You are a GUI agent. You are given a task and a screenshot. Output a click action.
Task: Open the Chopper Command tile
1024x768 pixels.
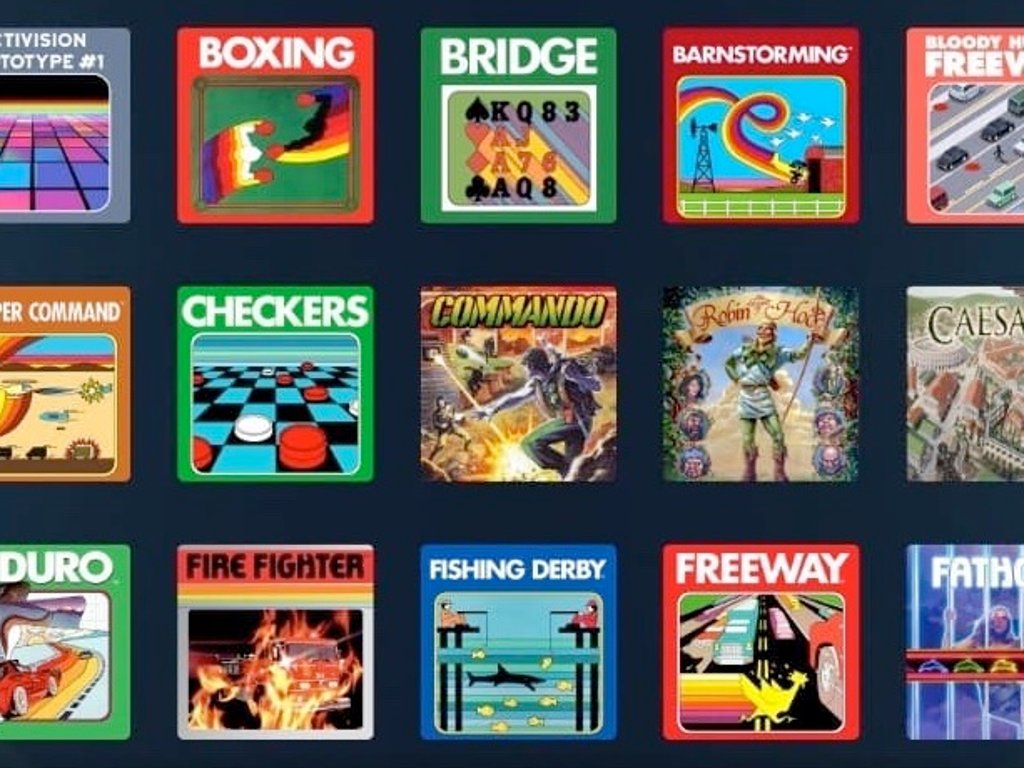click(62, 384)
